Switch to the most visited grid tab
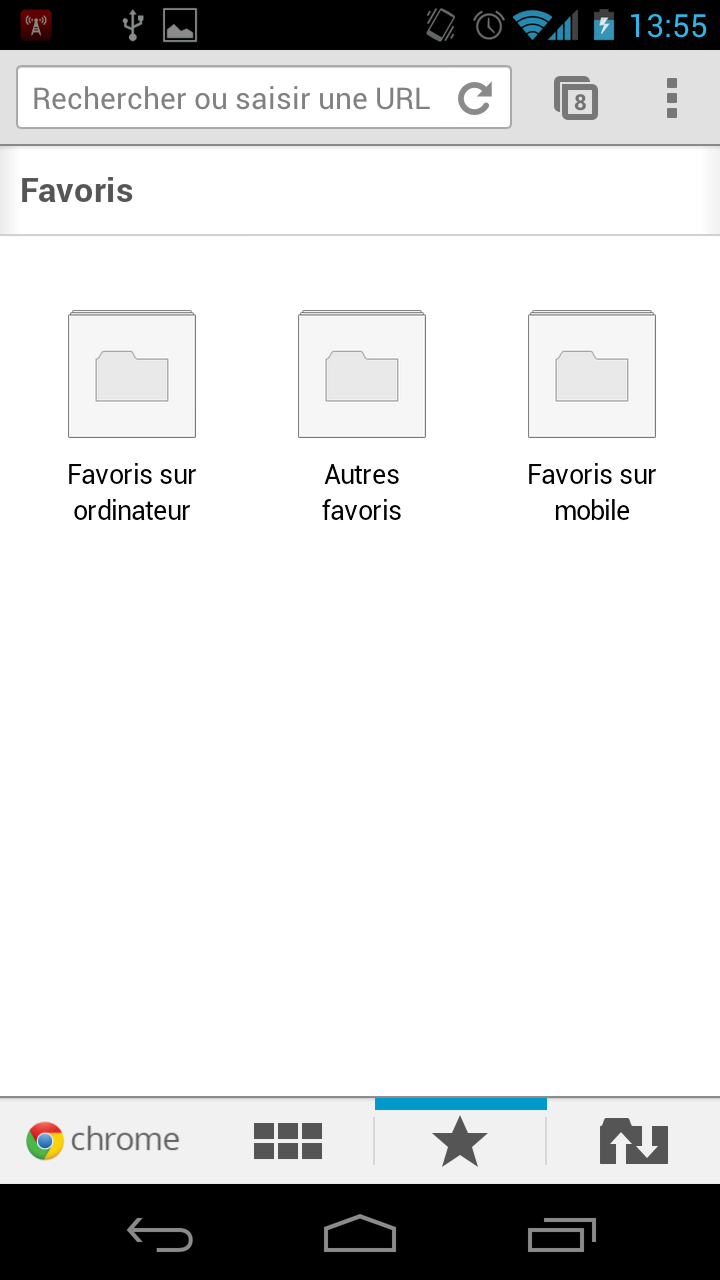The image size is (720, 1280). click(288, 1141)
